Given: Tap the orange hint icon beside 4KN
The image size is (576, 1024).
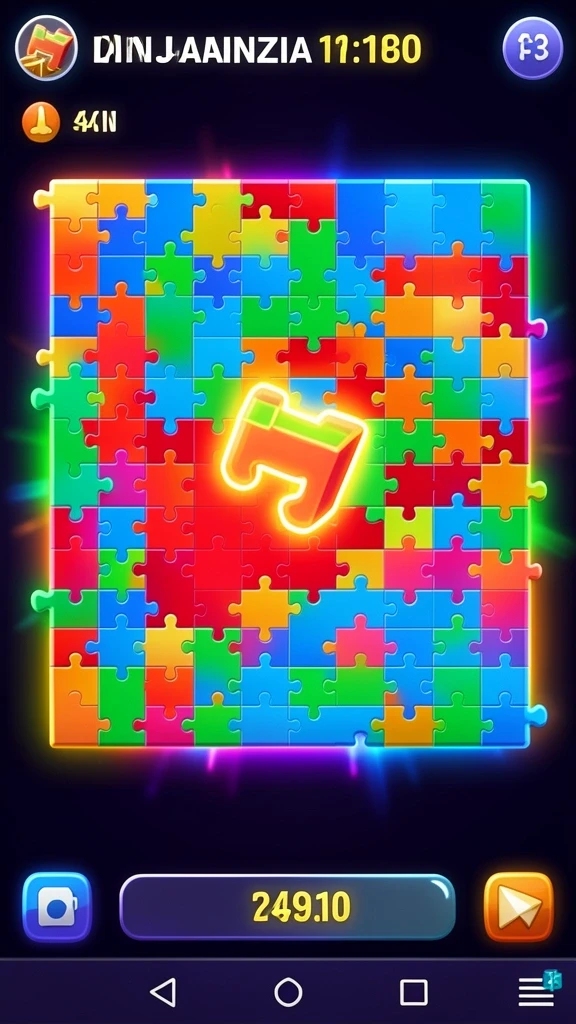Looking at the screenshot, I should click(41, 122).
